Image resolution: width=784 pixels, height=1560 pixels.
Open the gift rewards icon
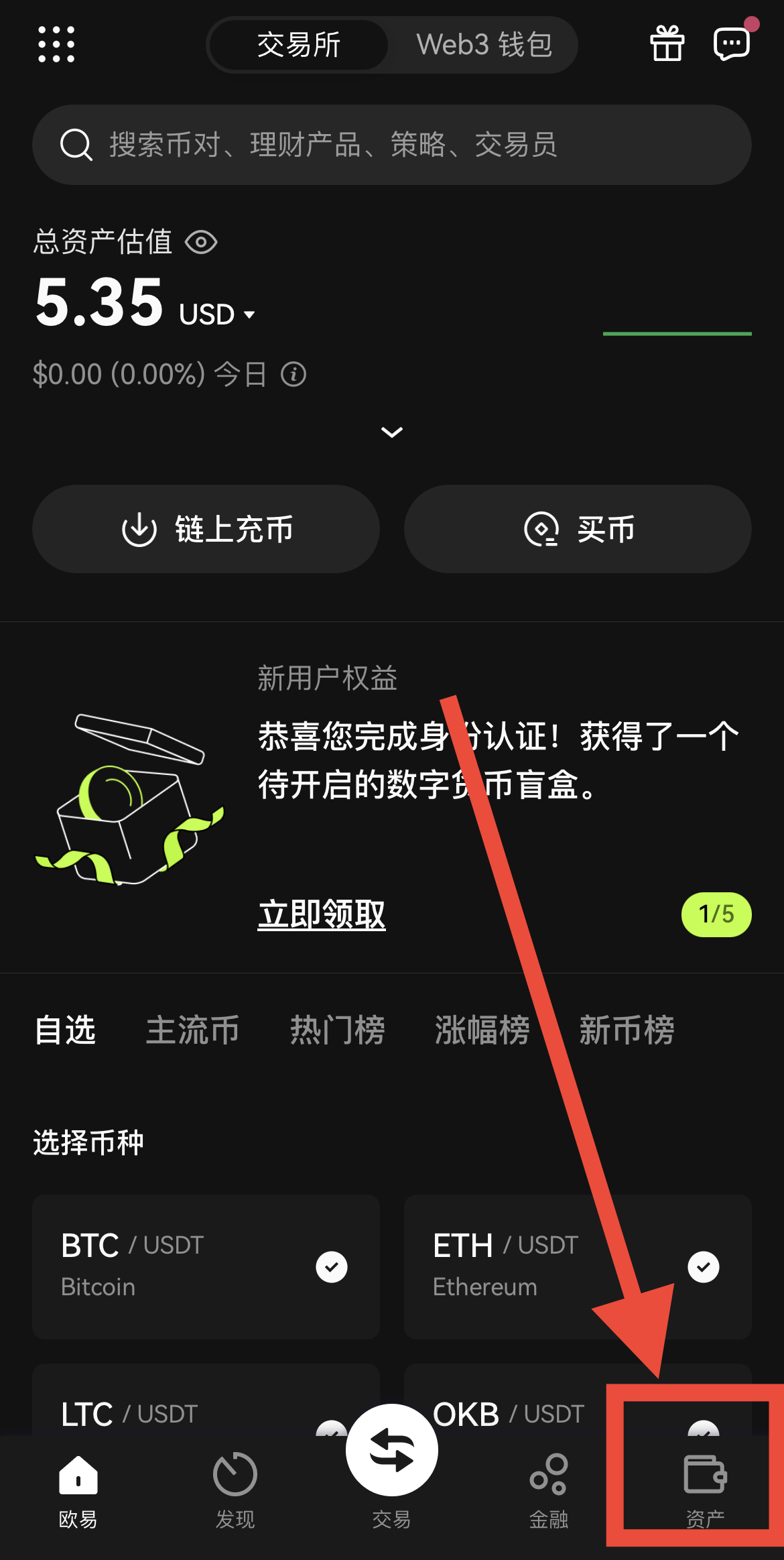click(667, 44)
